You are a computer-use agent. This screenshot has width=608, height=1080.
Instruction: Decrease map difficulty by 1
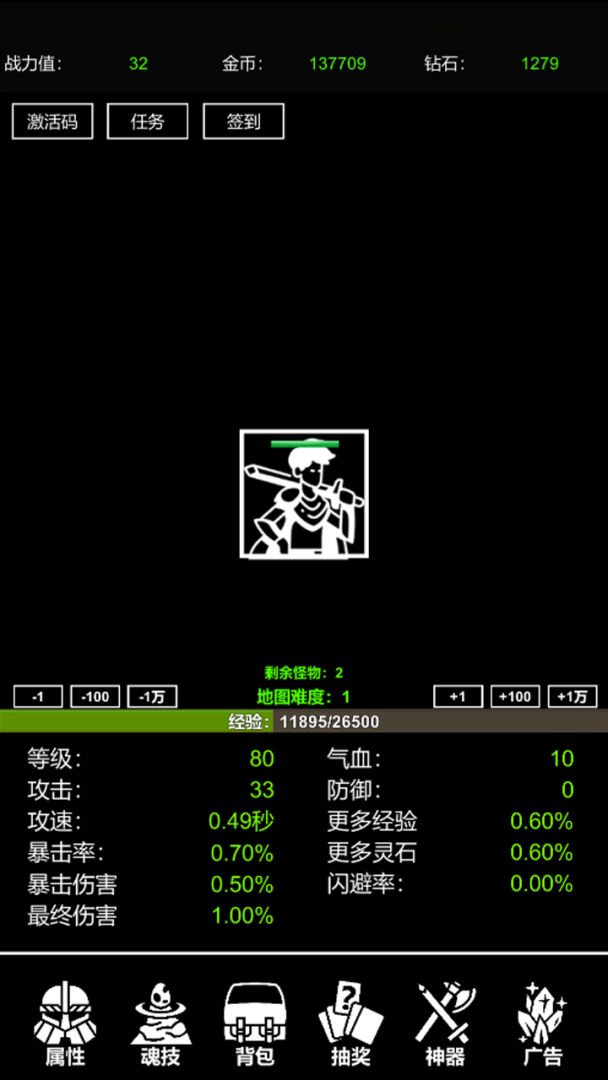tap(38, 697)
